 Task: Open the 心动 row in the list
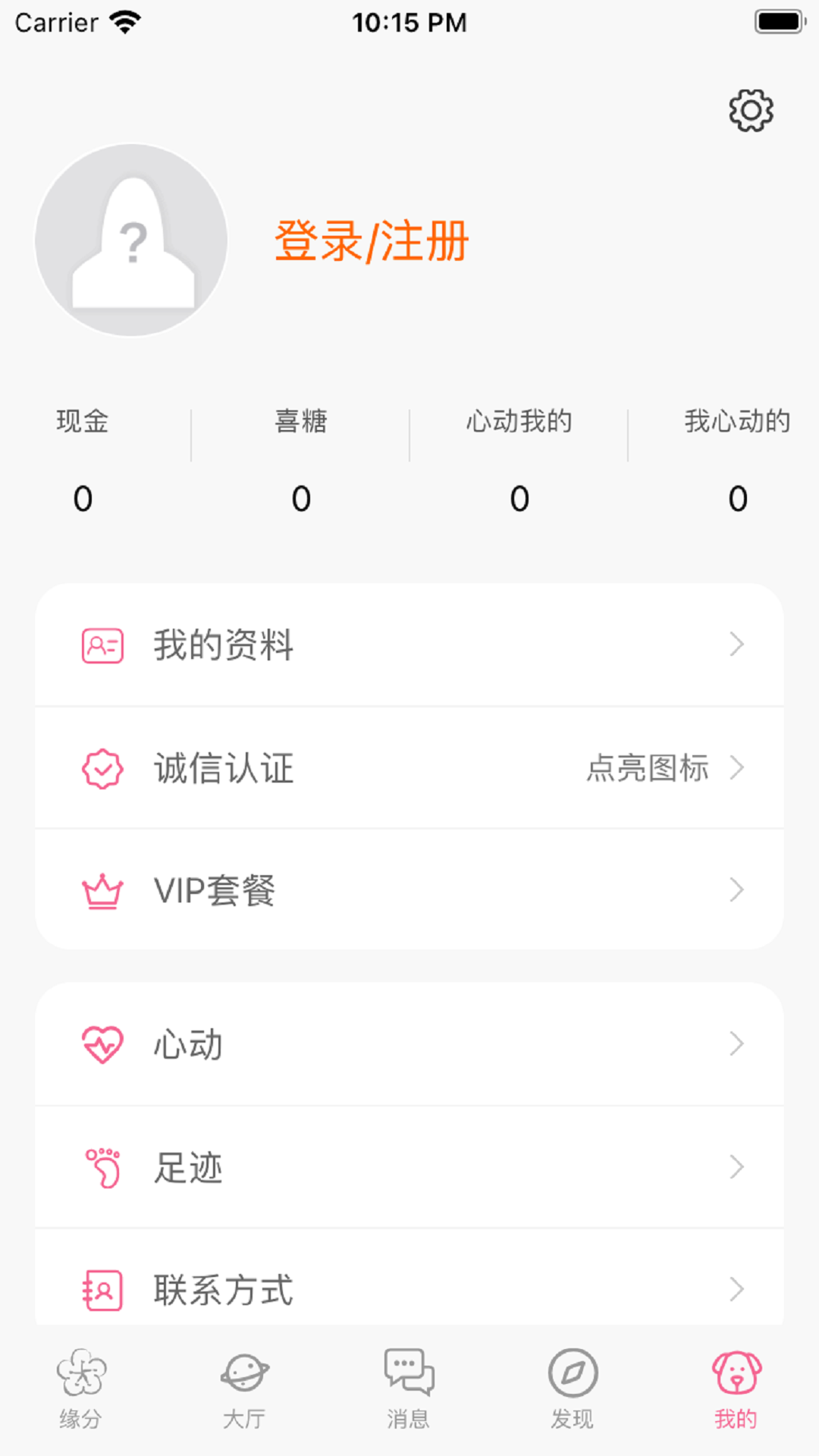(x=409, y=1044)
